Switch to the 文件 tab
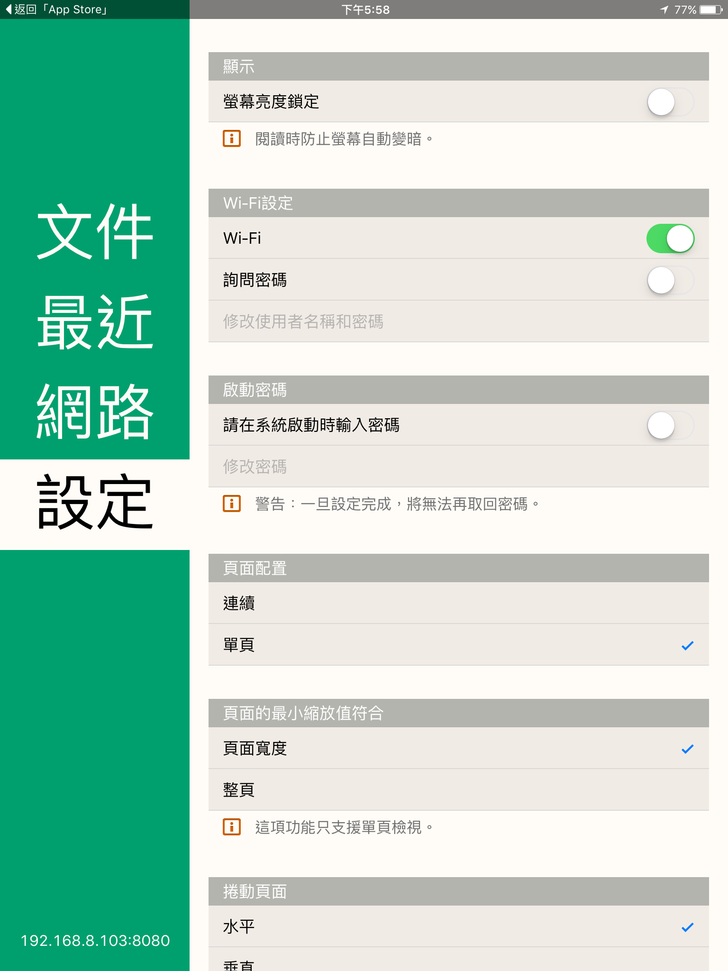The image size is (728, 971). pyautogui.click(x=95, y=232)
